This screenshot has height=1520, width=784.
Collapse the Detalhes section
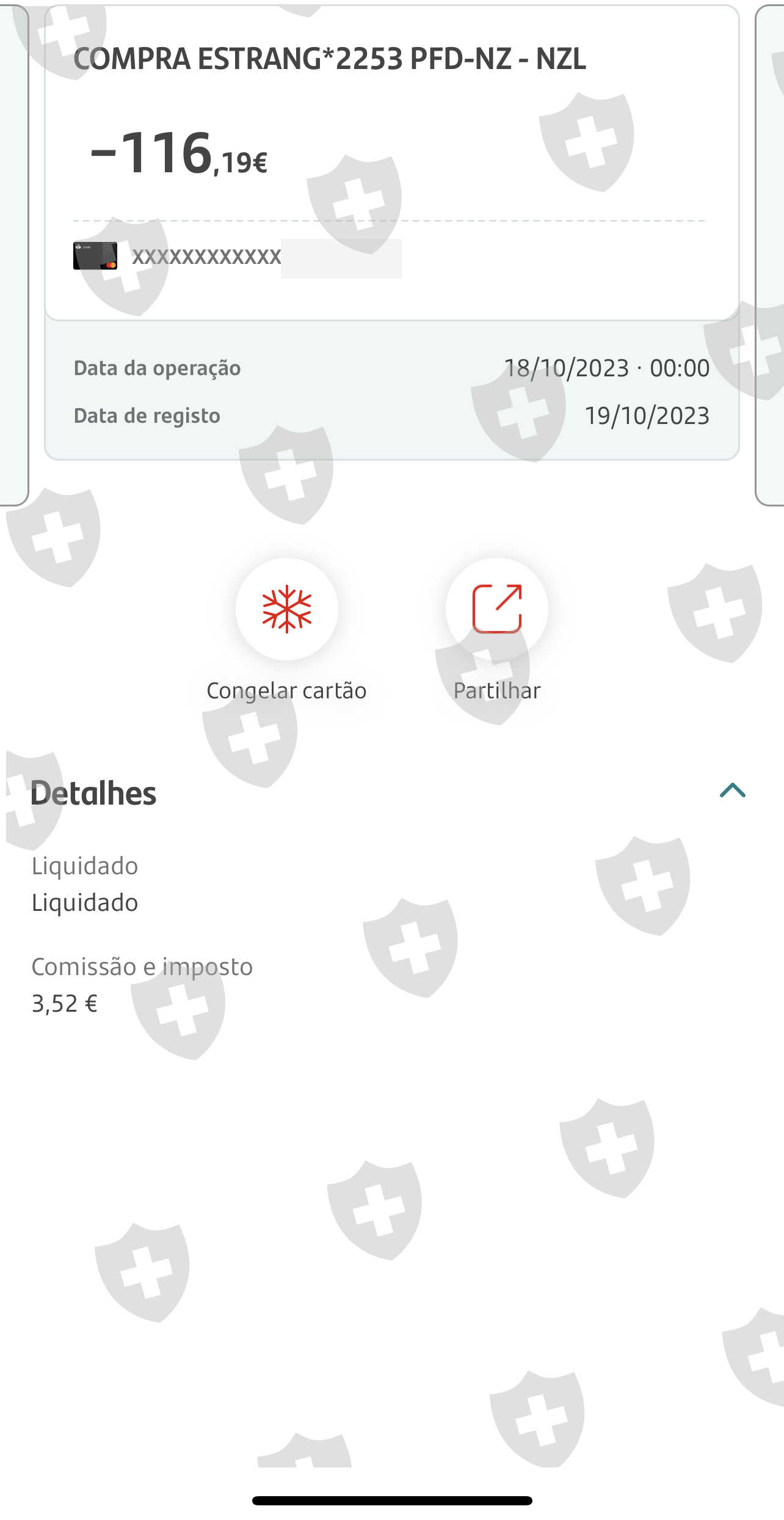732,791
